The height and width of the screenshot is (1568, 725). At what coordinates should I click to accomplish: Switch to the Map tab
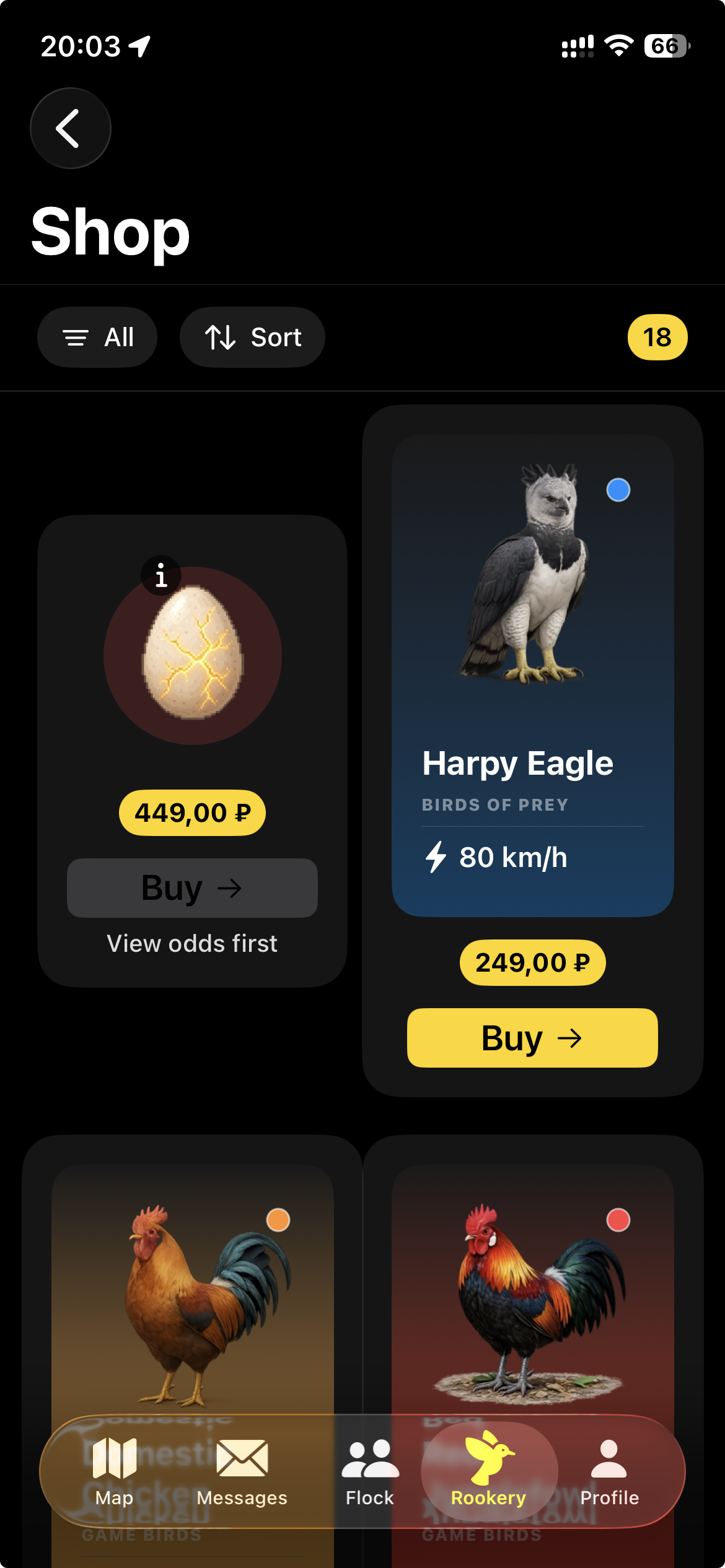[114, 1473]
